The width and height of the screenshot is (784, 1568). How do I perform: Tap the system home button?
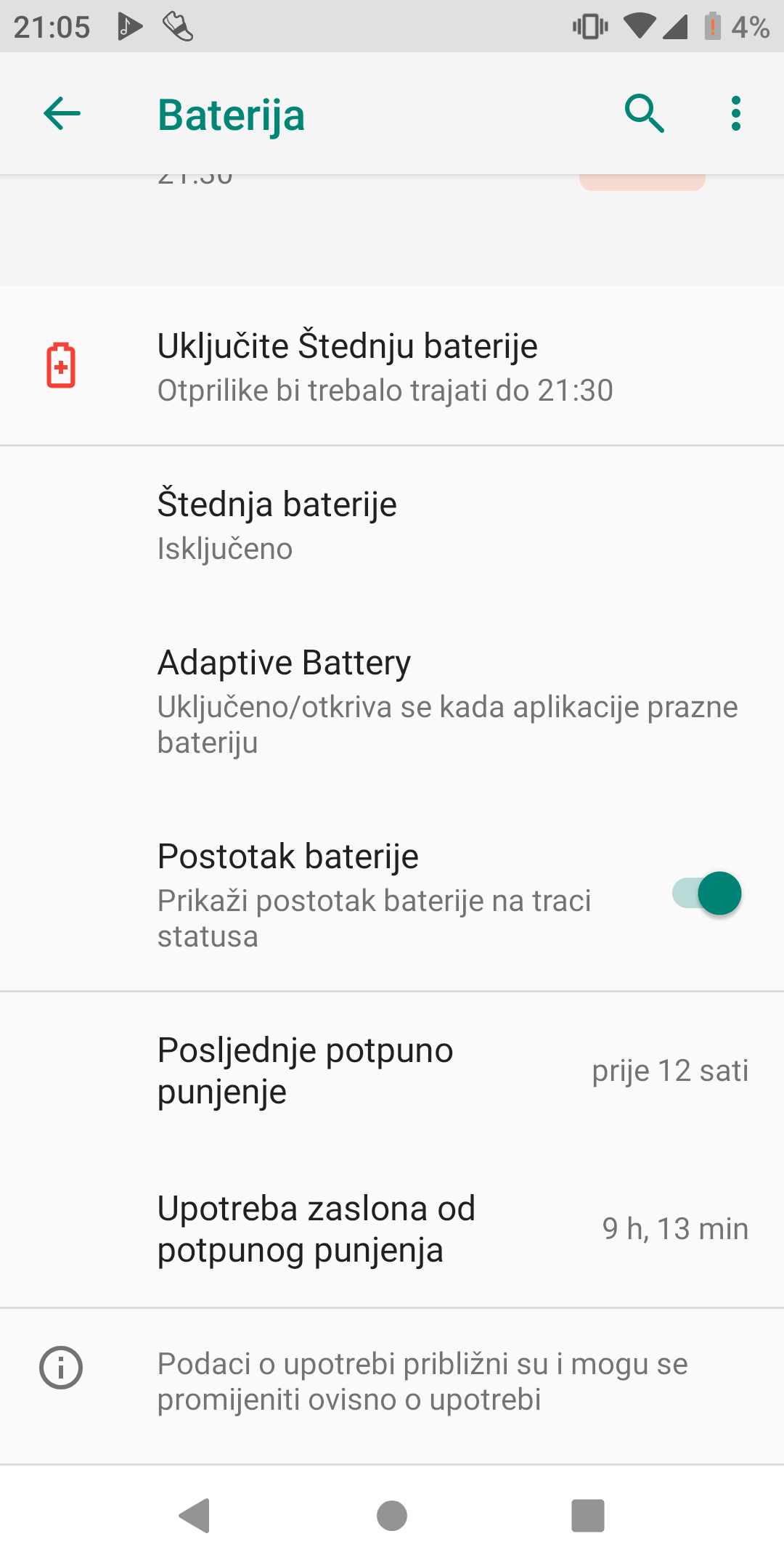click(x=392, y=1516)
